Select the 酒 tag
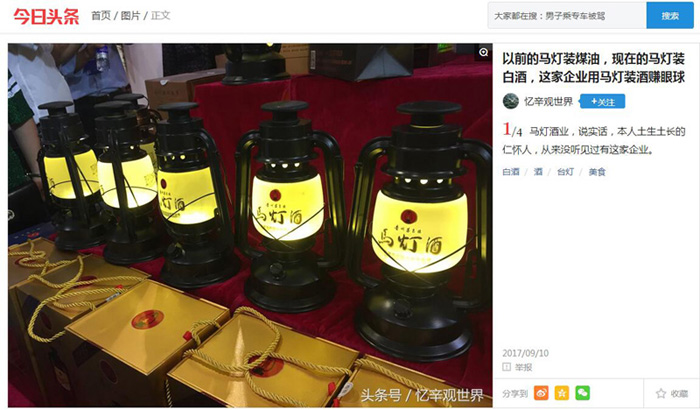The width and height of the screenshot is (700, 410). (x=538, y=173)
